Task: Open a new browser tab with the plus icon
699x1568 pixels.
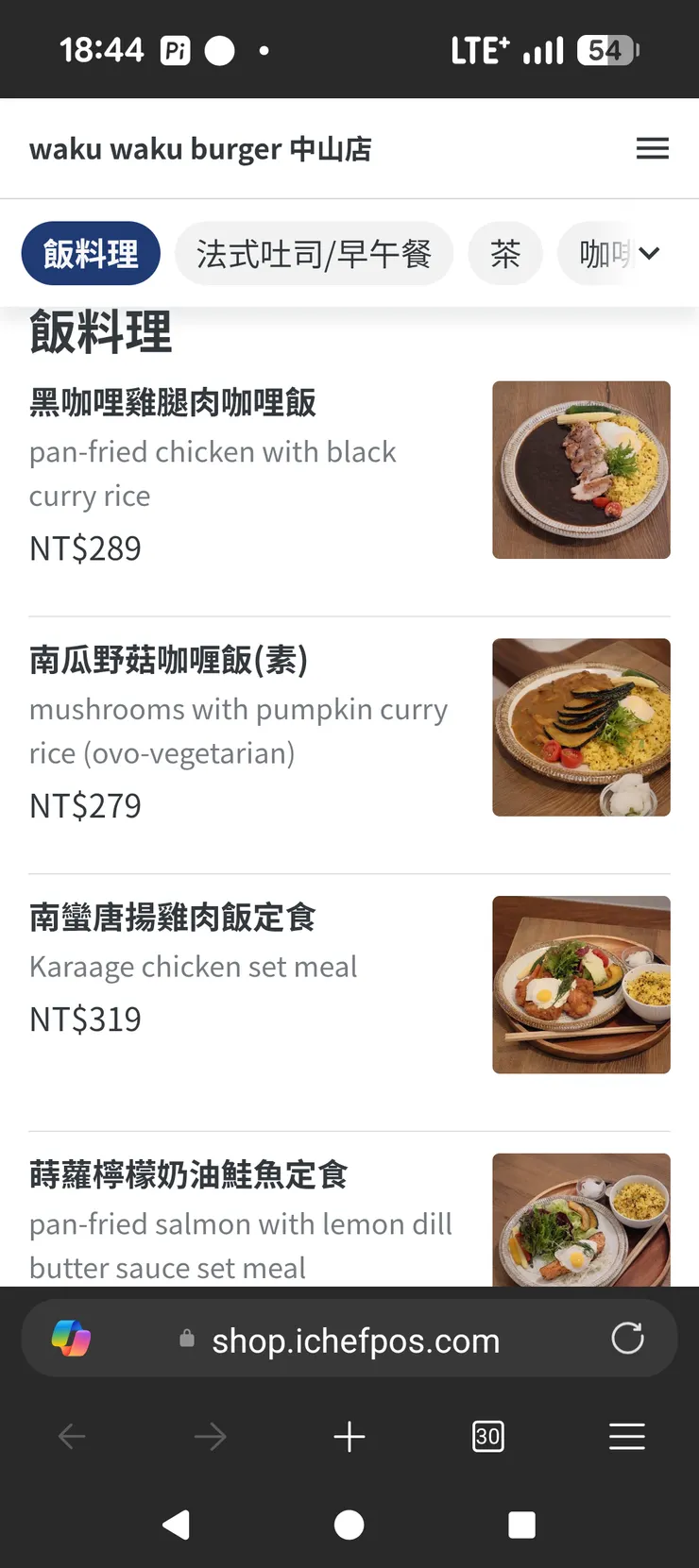Action: pos(349,1436)
